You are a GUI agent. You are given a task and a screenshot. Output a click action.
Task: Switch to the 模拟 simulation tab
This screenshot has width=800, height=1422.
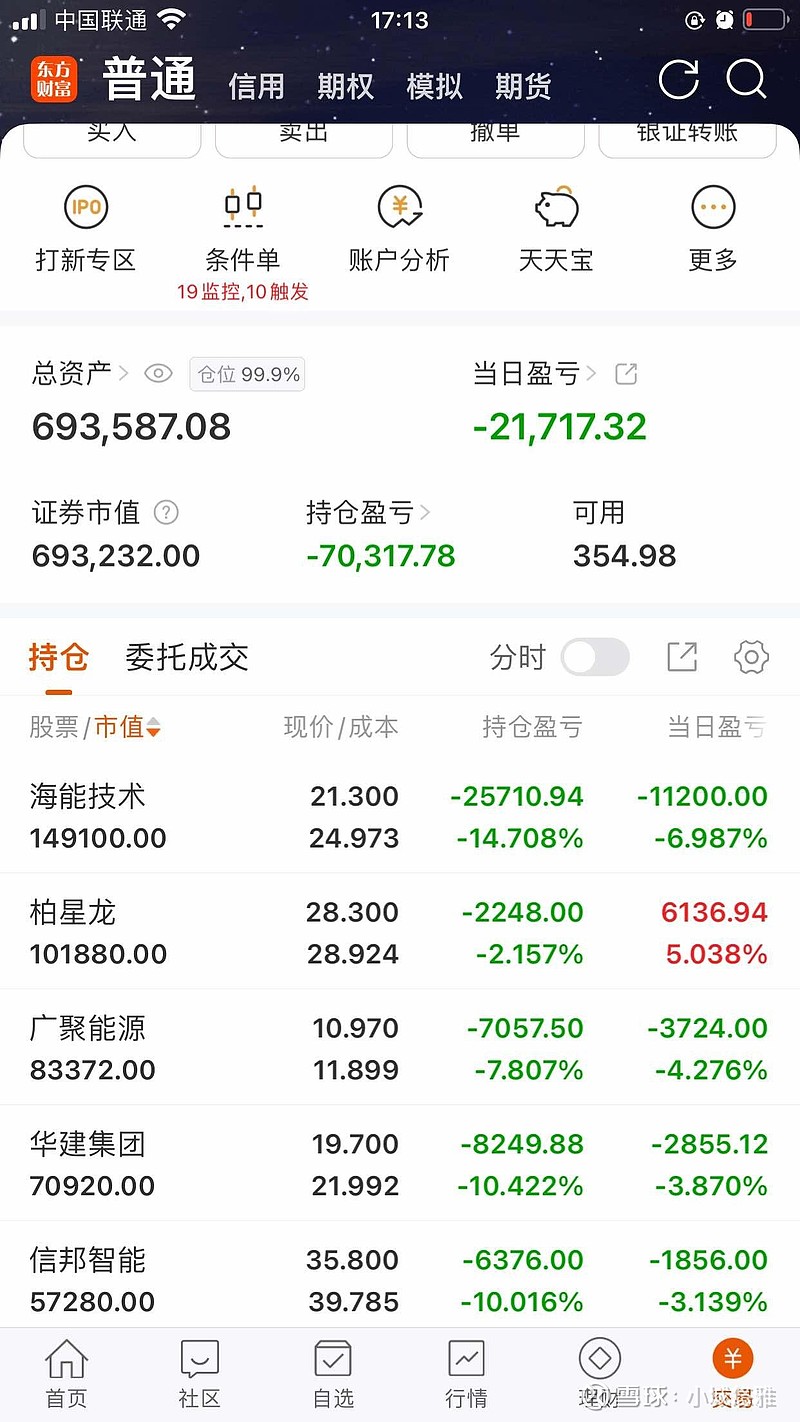435,88
